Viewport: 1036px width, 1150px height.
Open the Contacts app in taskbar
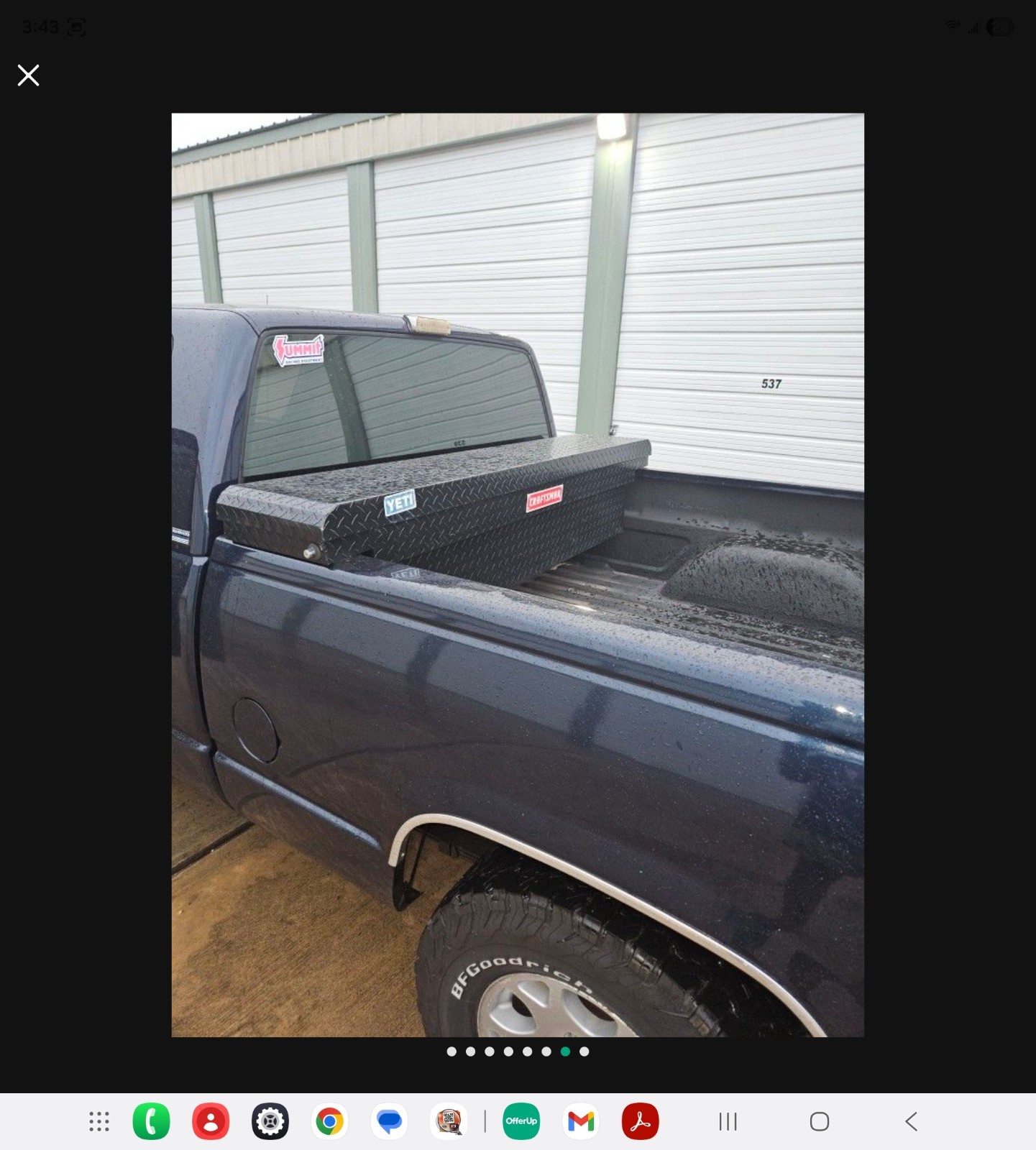tap(211, 1121)
